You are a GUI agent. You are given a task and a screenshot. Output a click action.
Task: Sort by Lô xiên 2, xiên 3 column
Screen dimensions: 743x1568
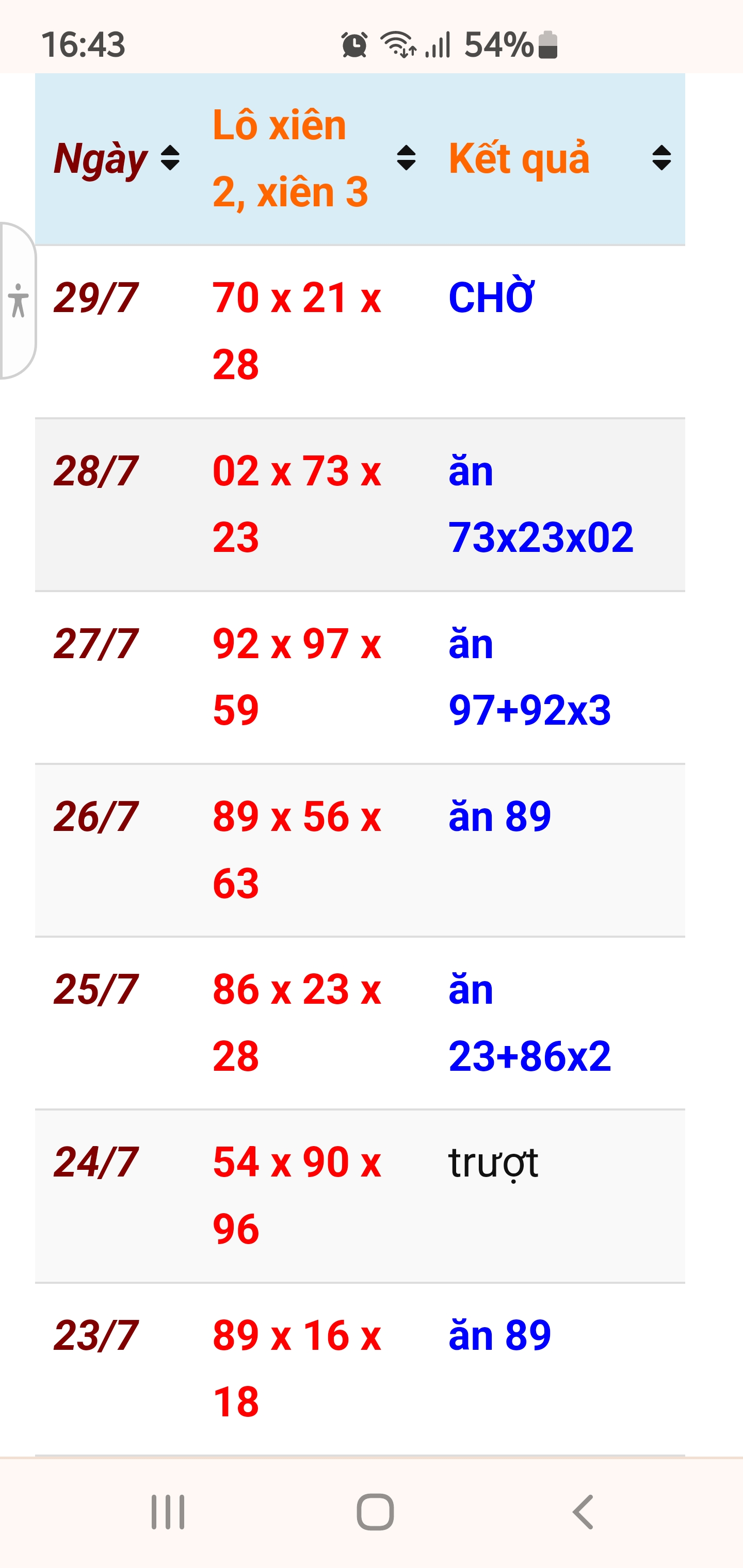406,158
